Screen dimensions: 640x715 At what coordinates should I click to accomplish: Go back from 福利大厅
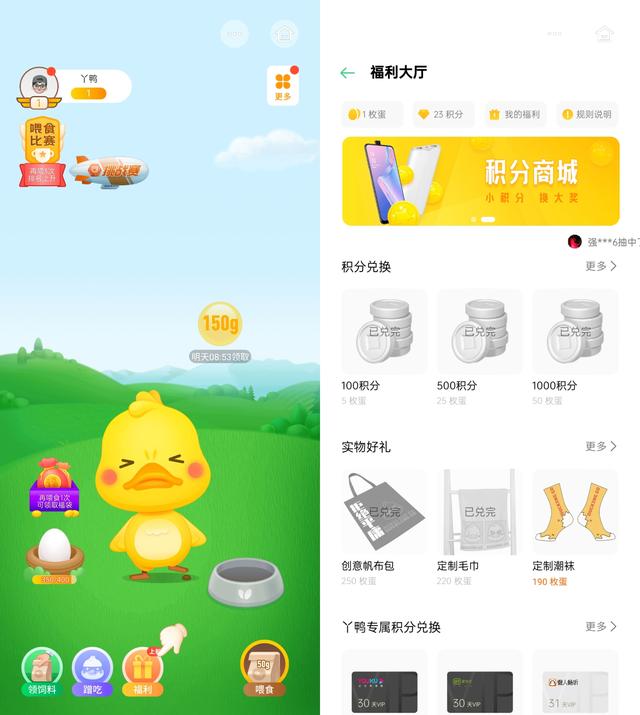pos(347,73)
